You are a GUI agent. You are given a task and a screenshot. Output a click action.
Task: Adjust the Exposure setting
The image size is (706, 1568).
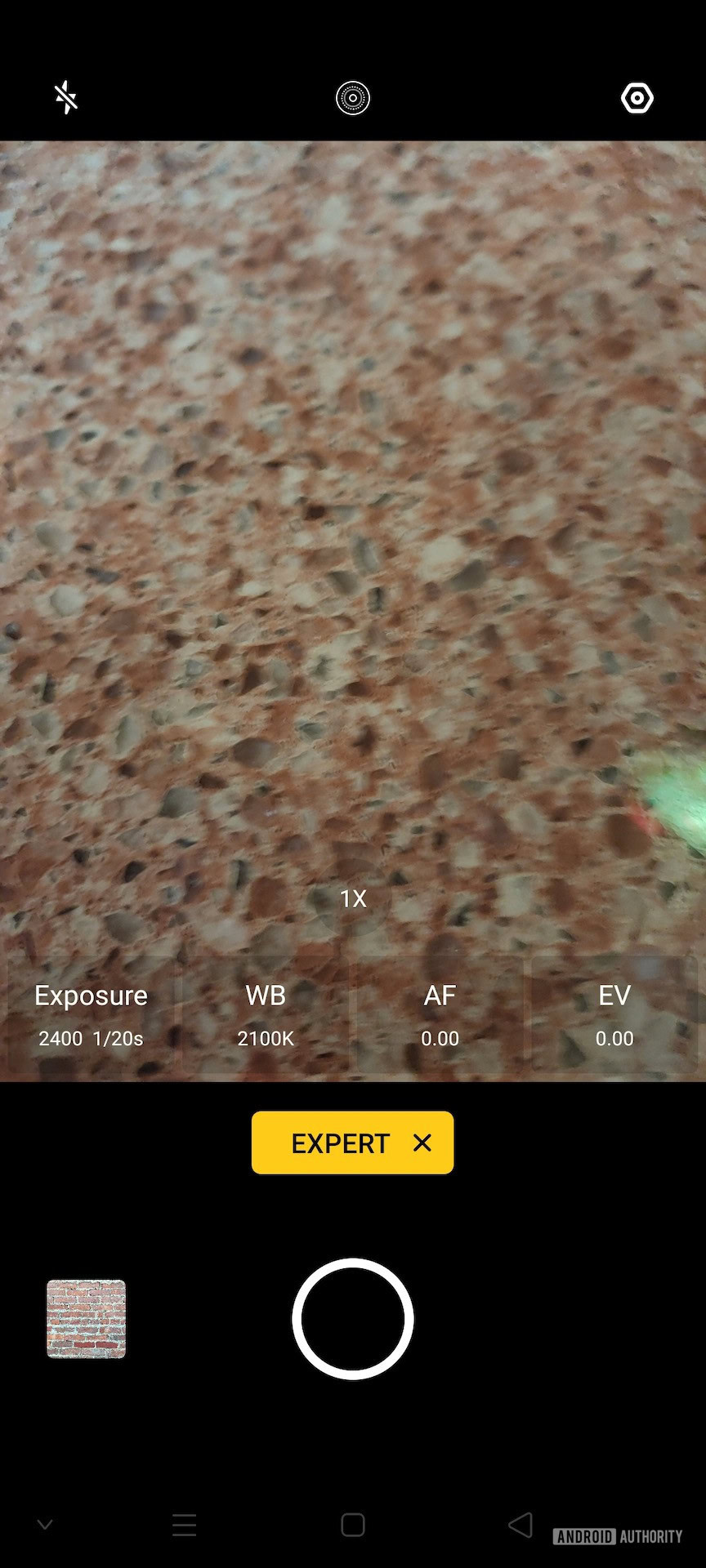tap(91, 1015)
